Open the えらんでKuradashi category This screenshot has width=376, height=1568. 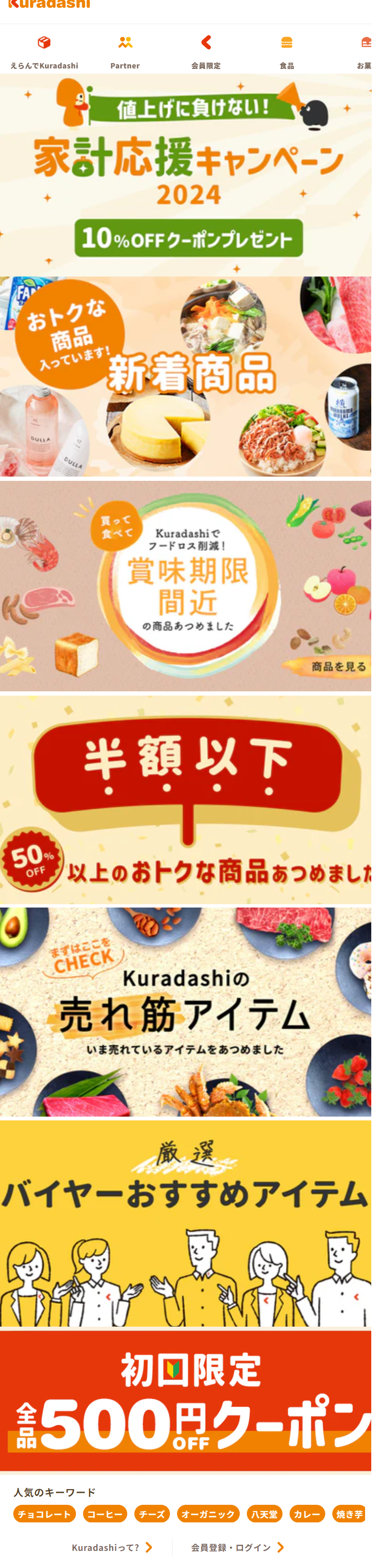point(44,51)
